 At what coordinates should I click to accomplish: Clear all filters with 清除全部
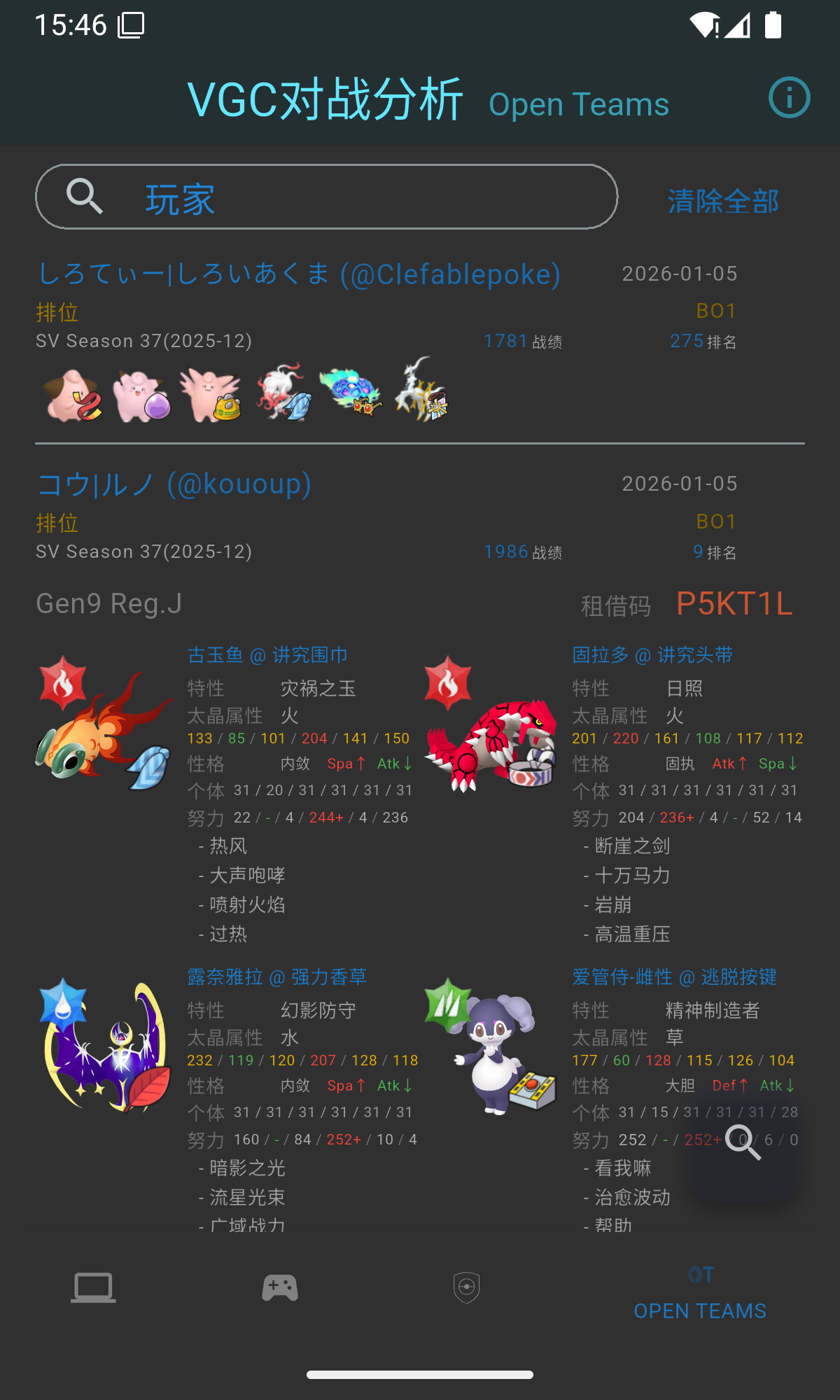tap(722, 202)
